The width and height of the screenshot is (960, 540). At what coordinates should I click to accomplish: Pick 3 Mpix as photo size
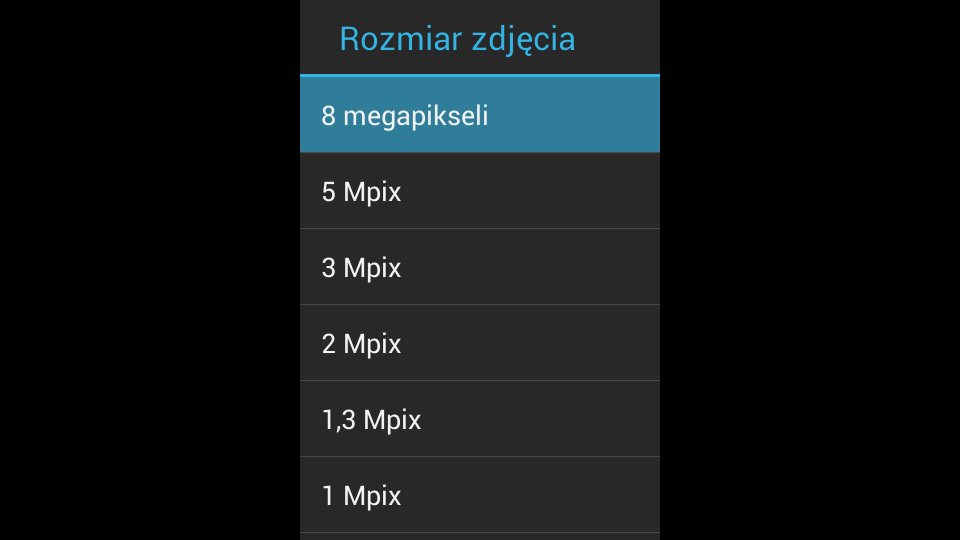pos(479,267)
